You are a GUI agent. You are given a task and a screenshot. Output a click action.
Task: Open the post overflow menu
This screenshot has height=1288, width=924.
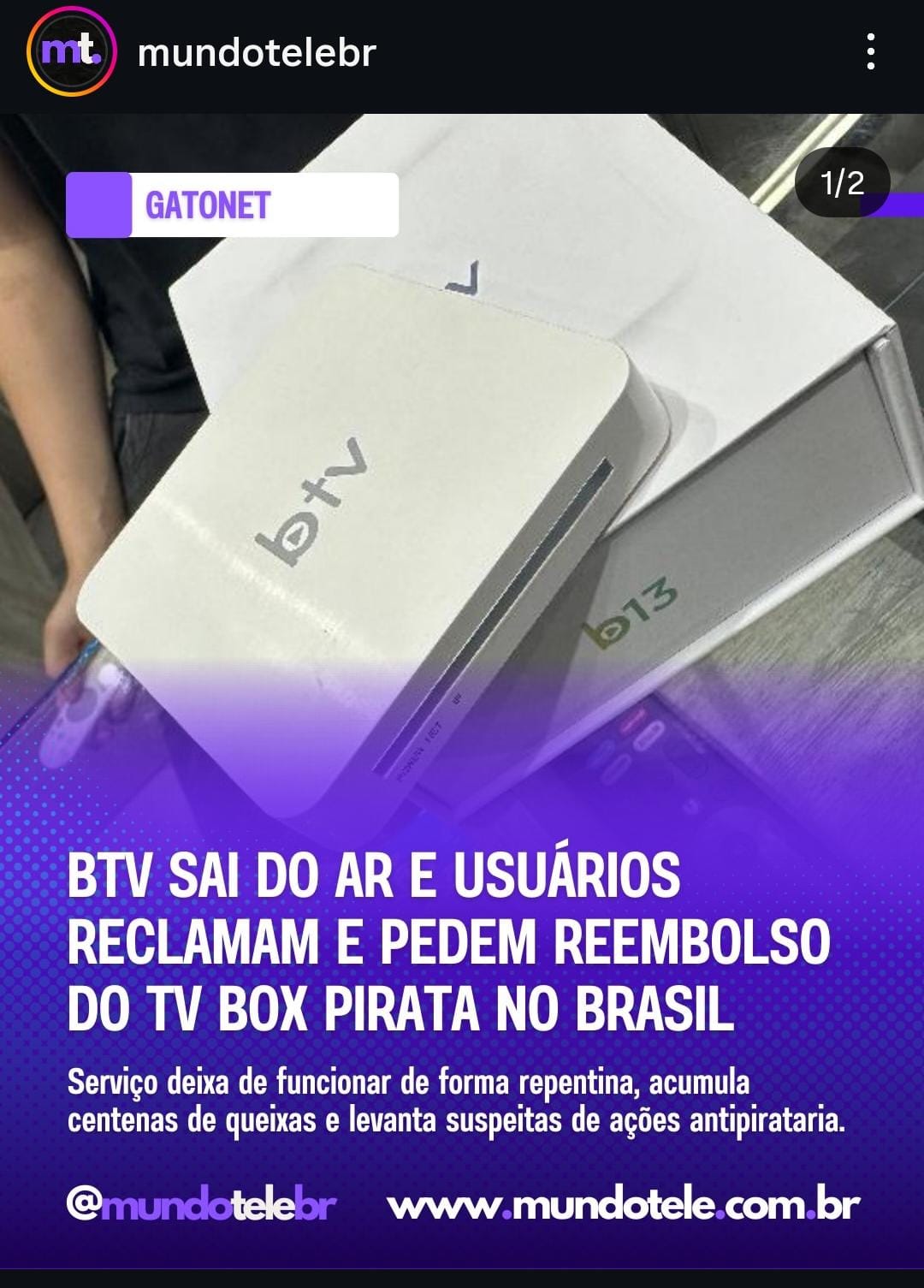[x=870, y=53]
